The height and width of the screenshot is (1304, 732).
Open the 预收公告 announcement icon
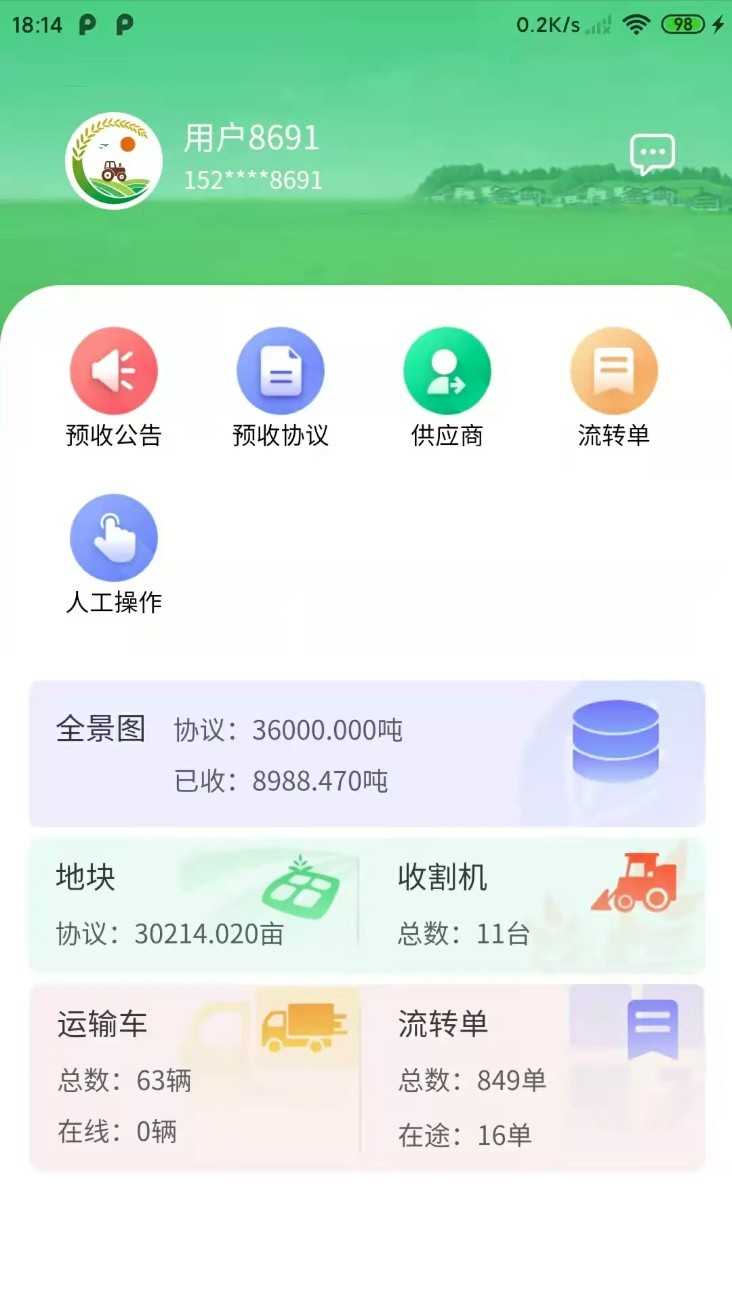tap(113, 369)
